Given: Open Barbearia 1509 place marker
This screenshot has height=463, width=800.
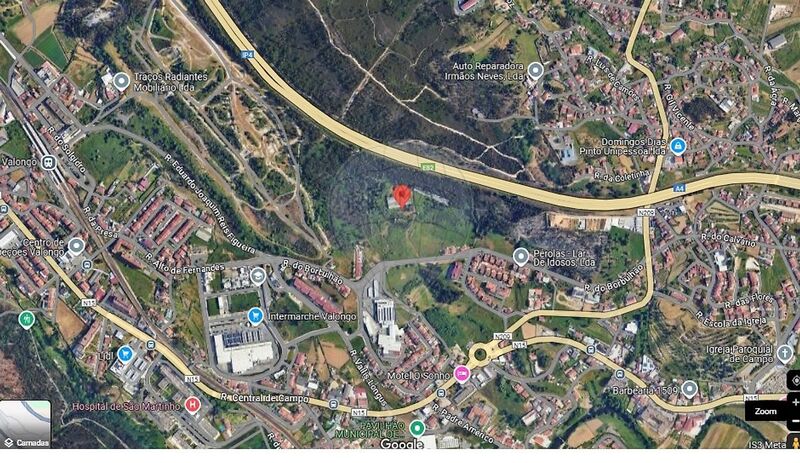Looking at the screenshot, I should 689,388.
